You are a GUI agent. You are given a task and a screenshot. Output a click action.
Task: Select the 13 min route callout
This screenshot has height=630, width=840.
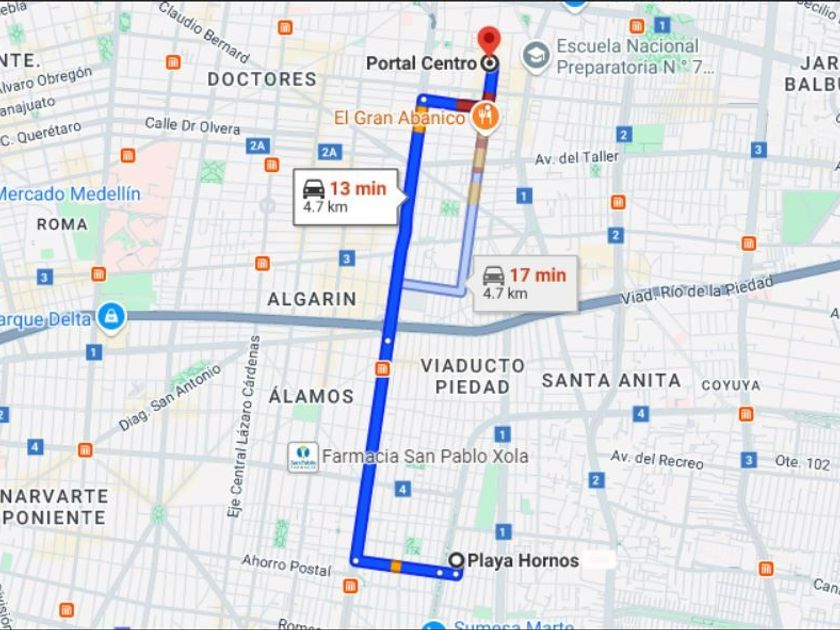coord(346,197)
